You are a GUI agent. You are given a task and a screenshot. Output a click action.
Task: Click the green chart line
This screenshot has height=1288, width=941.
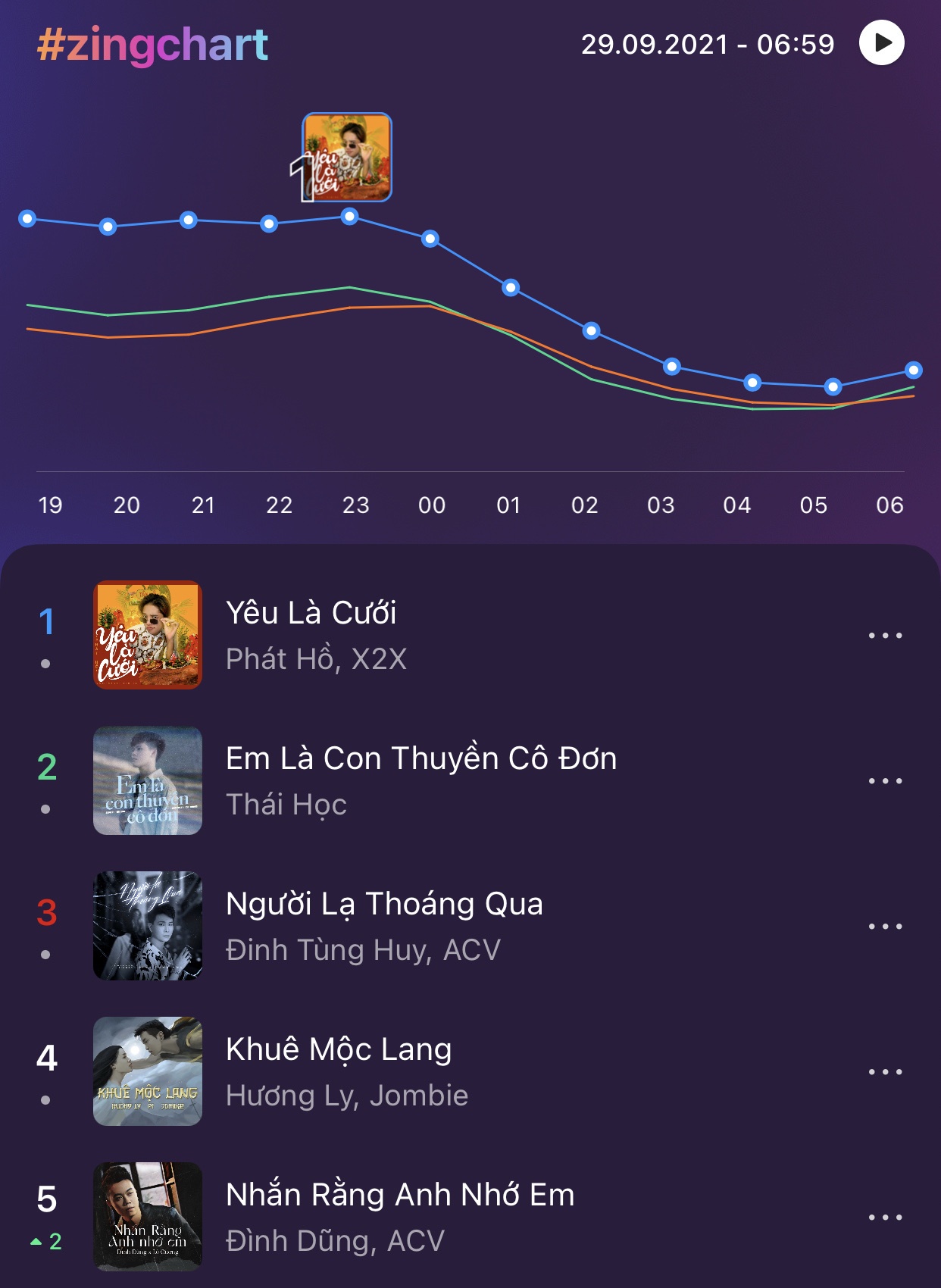coord(349,288)
